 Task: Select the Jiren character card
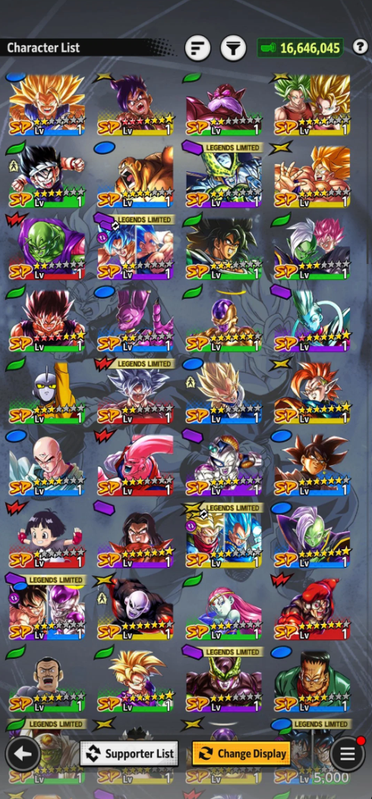coord(136,609)
